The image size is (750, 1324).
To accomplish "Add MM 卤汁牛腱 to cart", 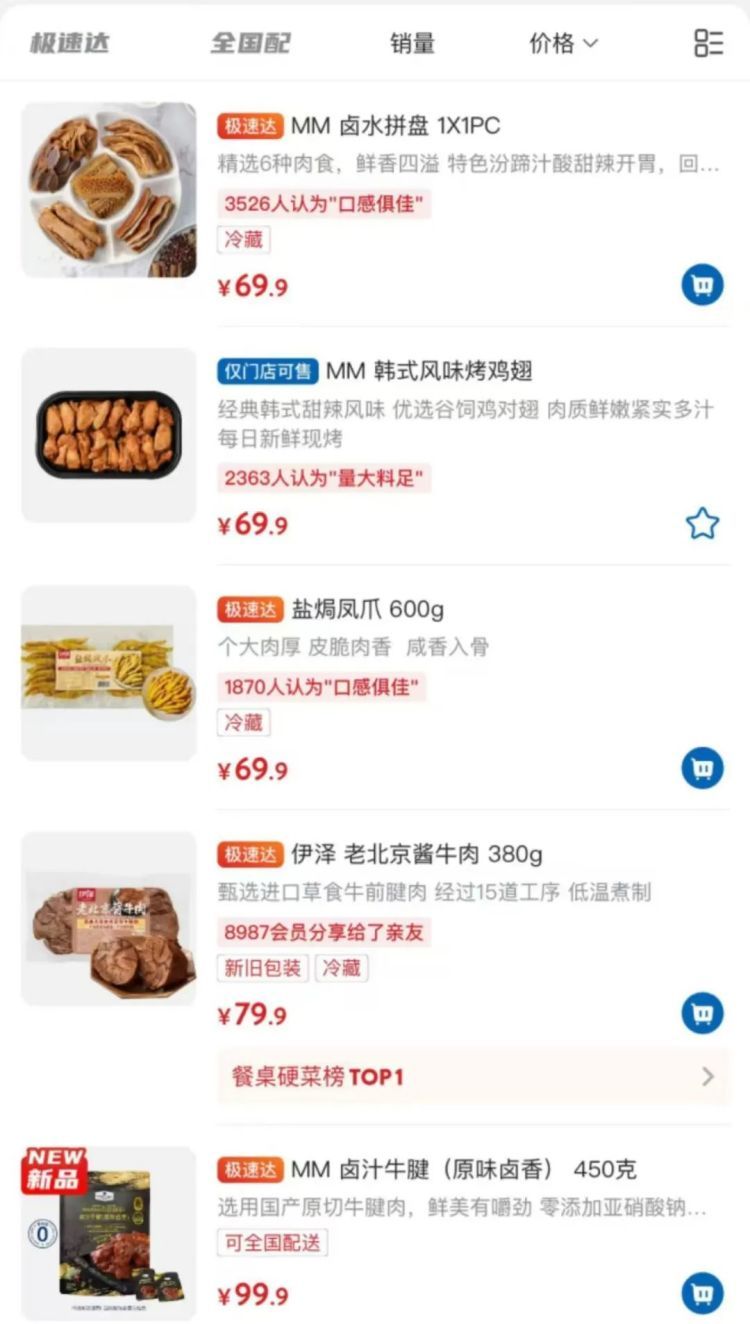I will coord(702,1293).
